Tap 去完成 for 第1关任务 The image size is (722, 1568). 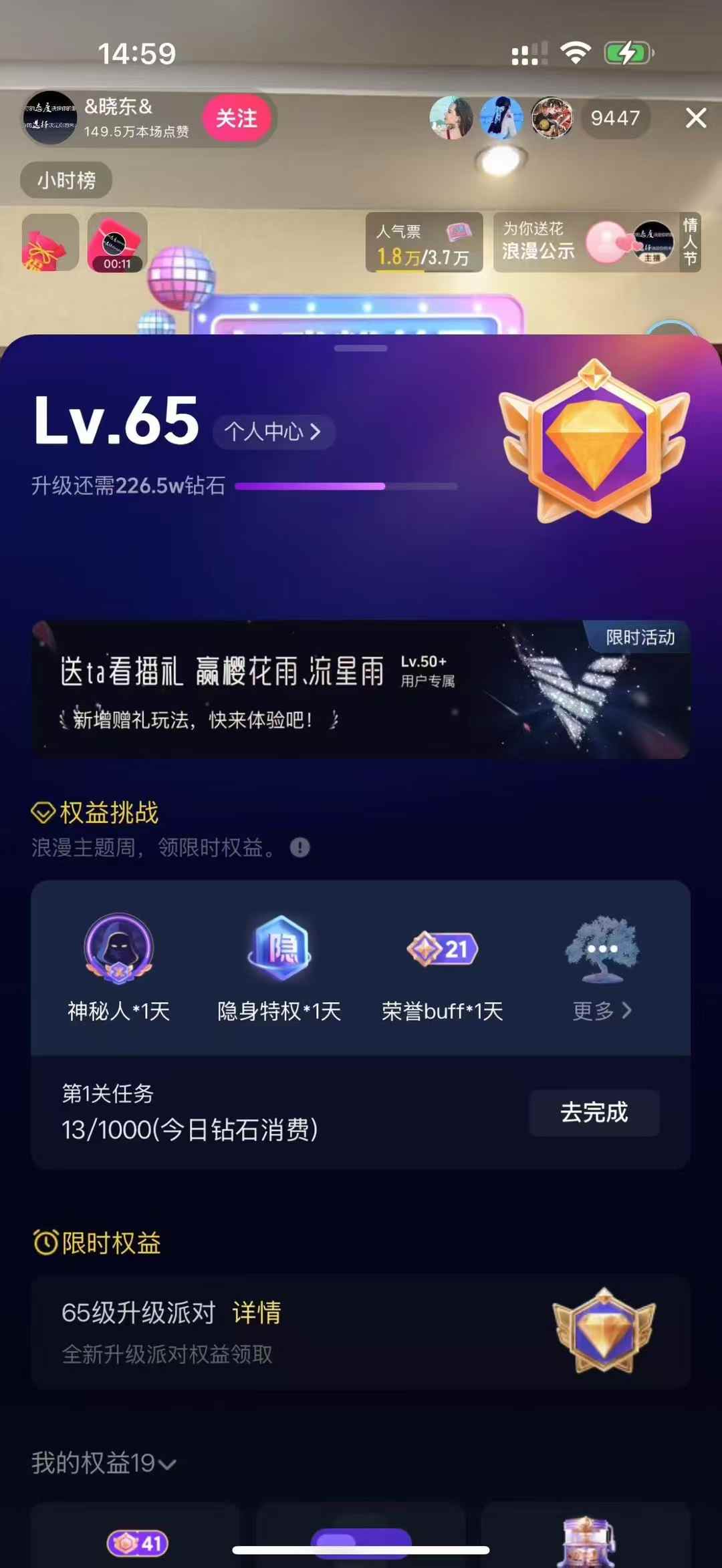click(x=594, y=1112)
